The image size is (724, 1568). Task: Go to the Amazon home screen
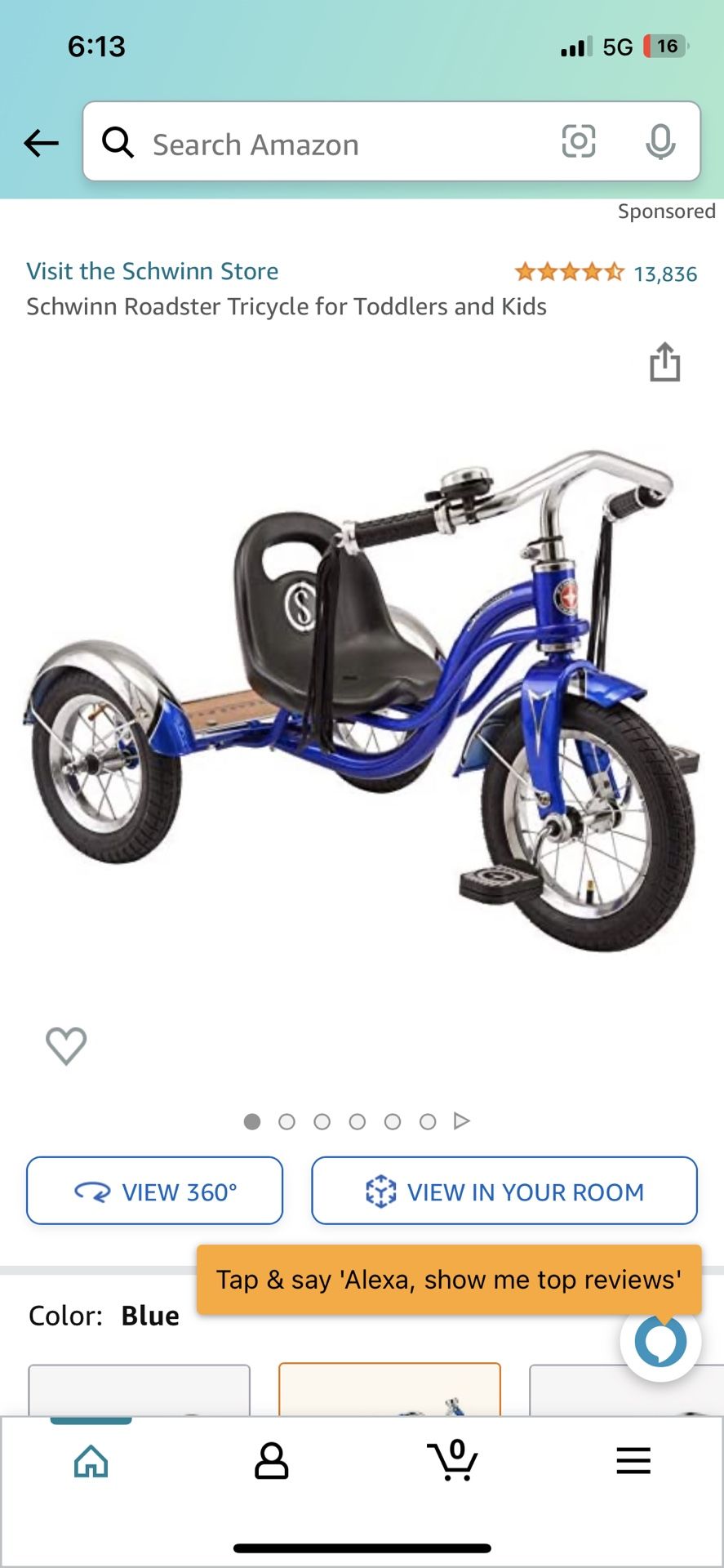coord(90,1462)
